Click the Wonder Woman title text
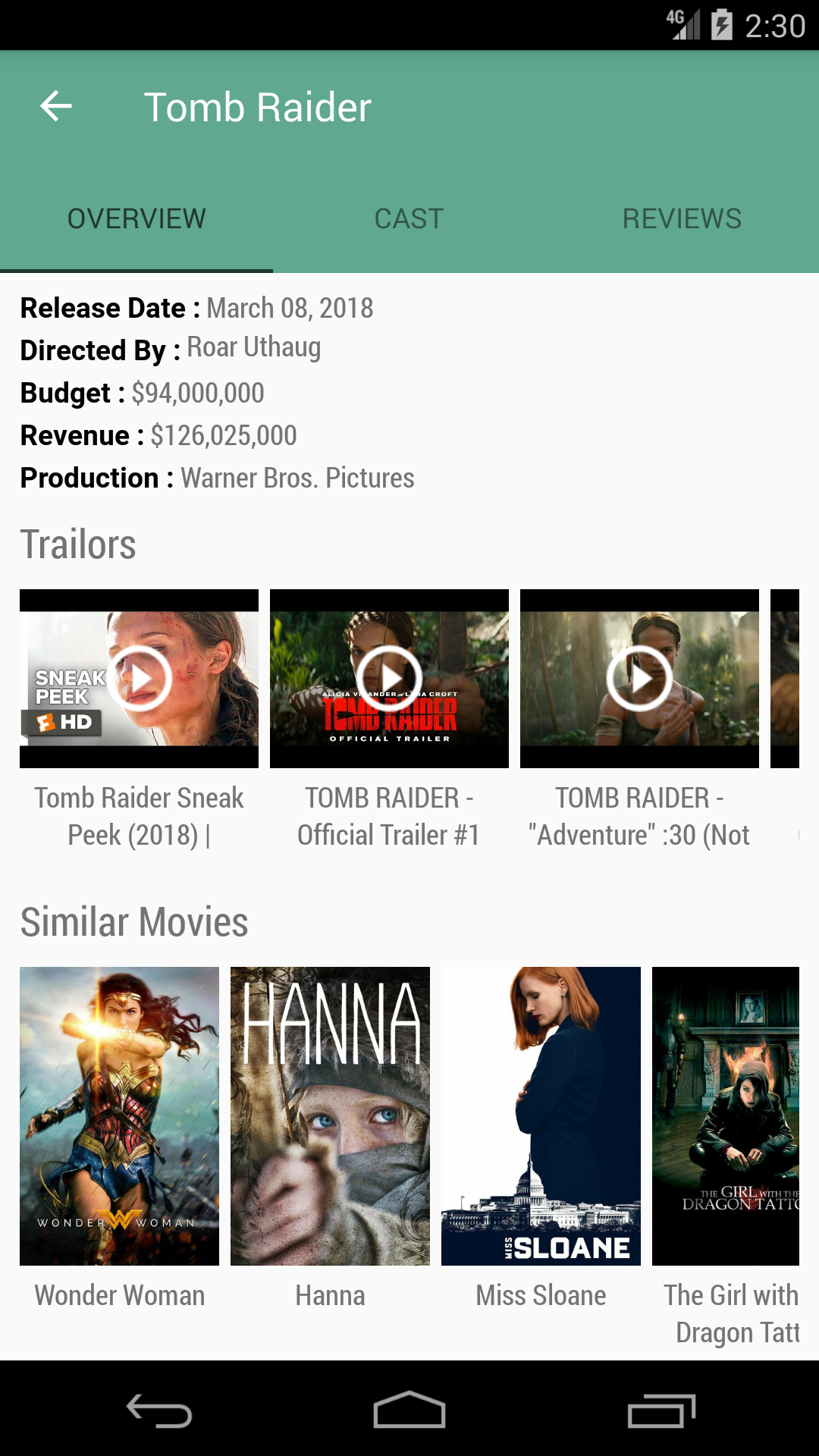 (119, 1295)
